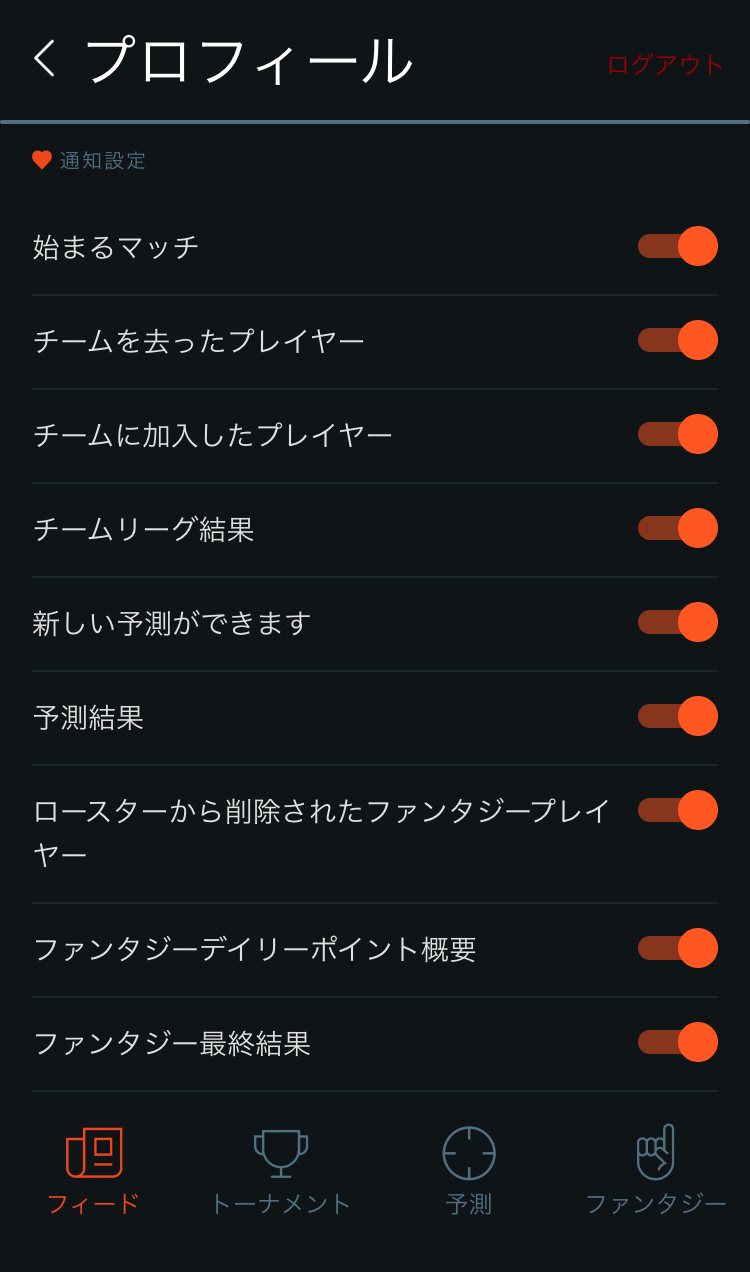750x1272 pixels.
Task: Turn off チームに加入したプレイヤー alerts
Action: tap(678, 434)
